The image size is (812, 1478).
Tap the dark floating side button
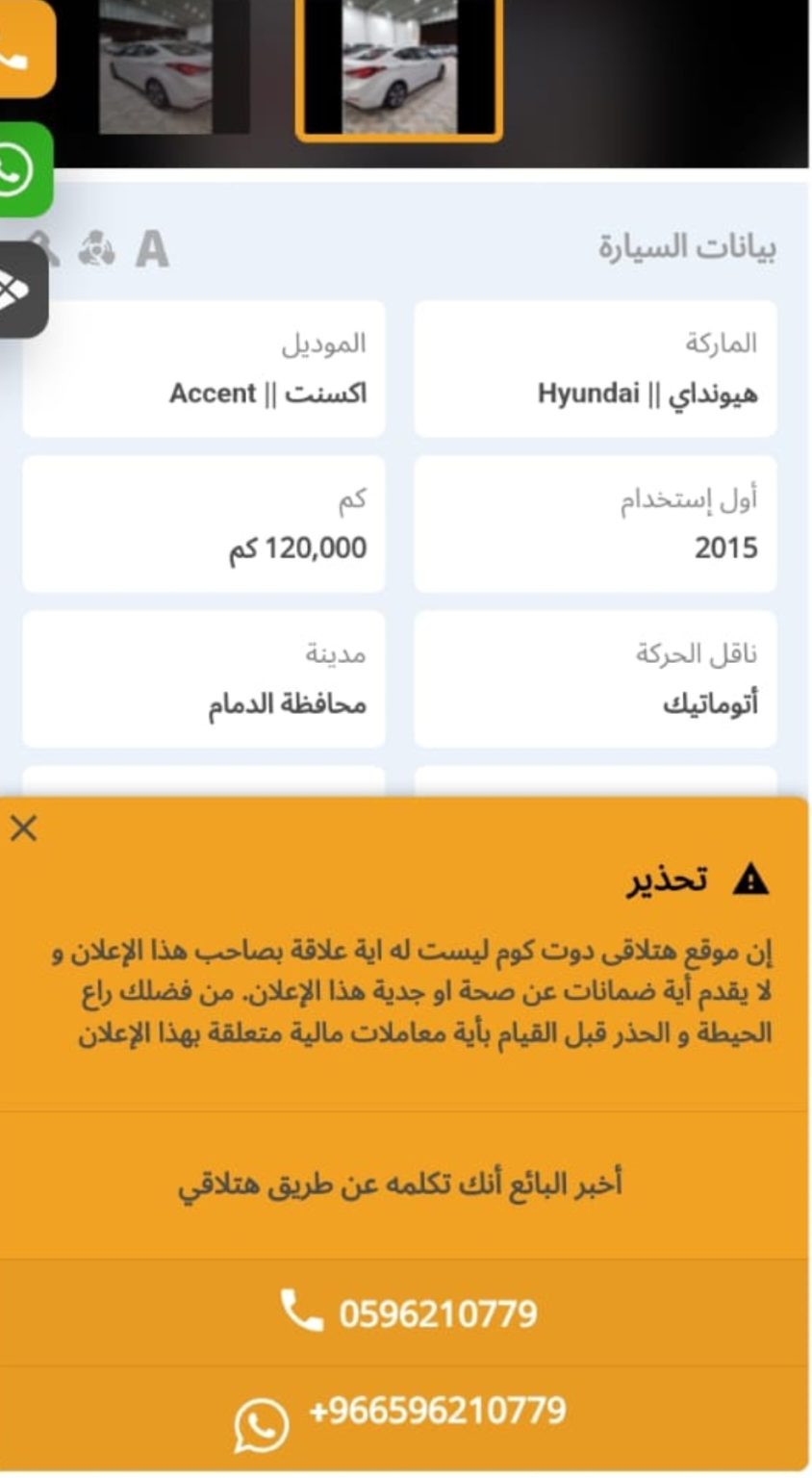point(23,291)
